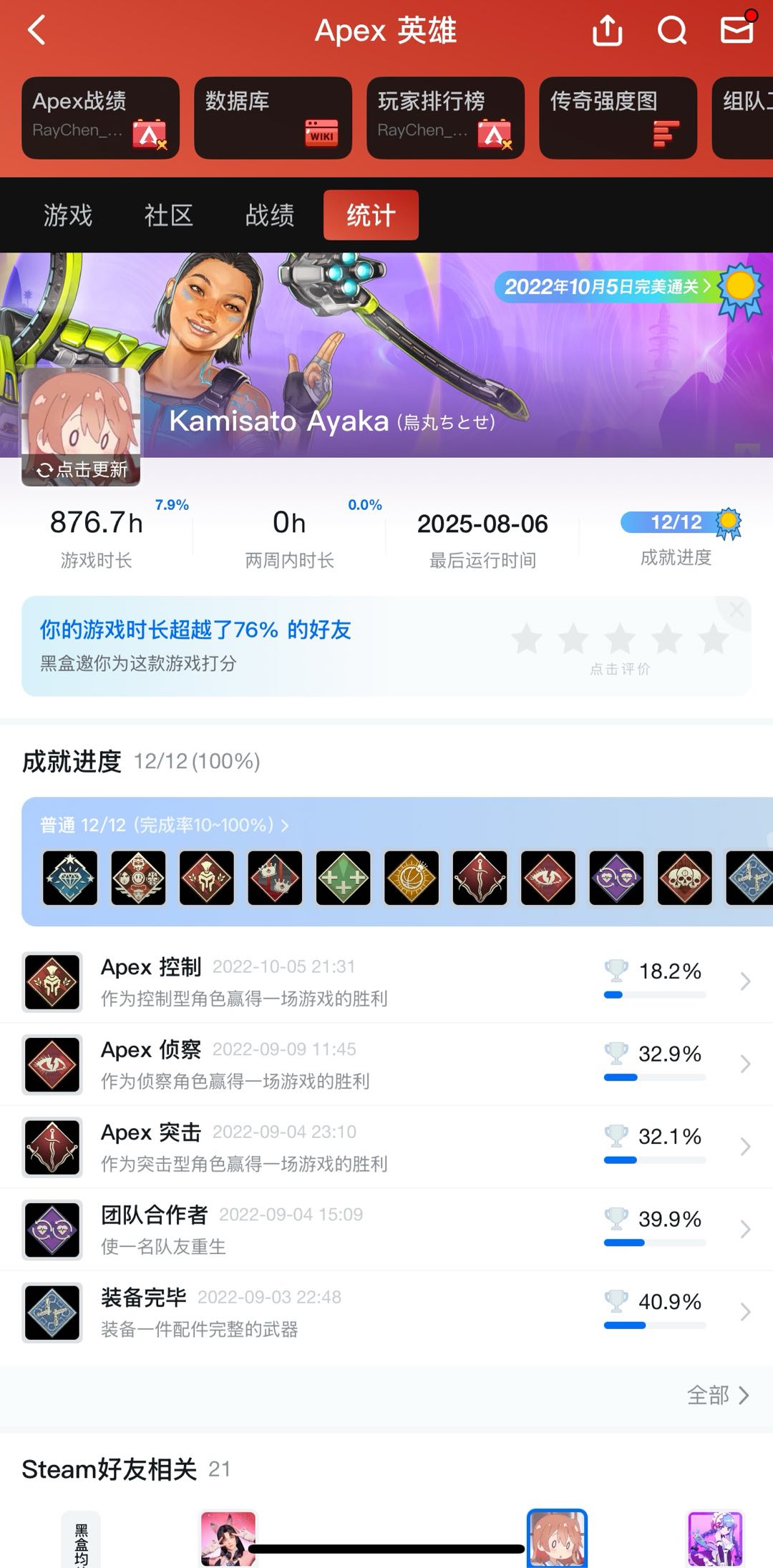View all achievements via 全部
The width and height of the screenshot is (773, 1568).
(717, 1395)
